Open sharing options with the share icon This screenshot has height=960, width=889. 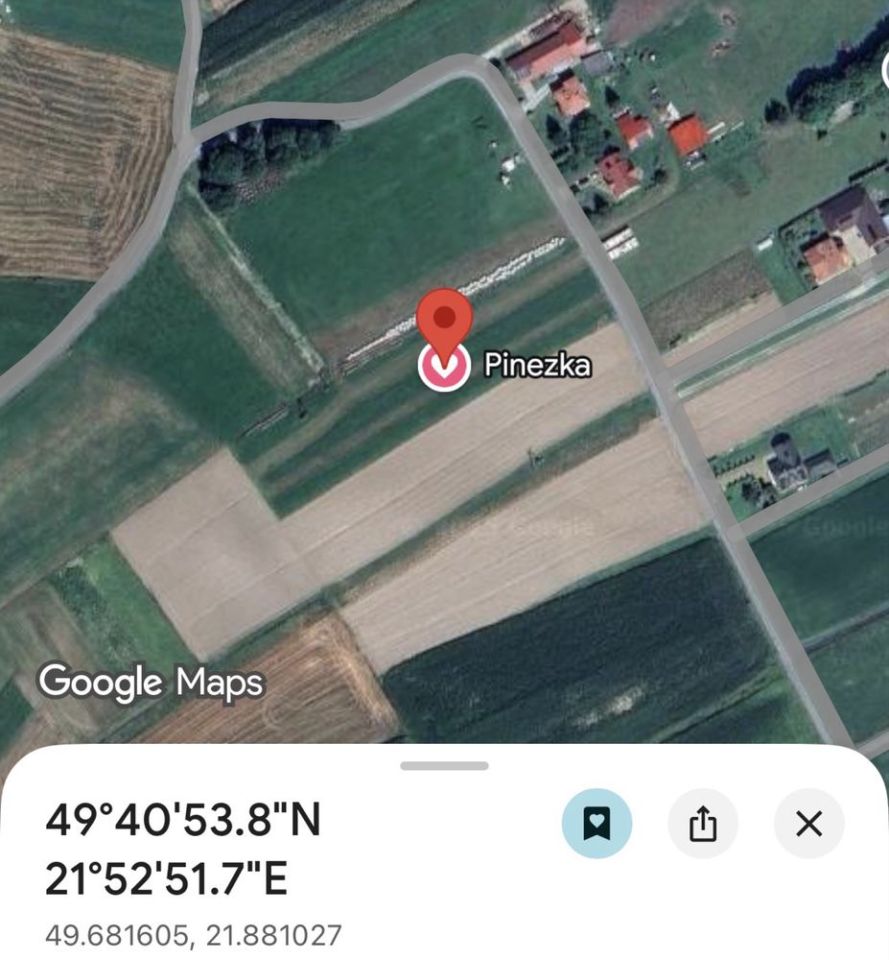point(703,823)
